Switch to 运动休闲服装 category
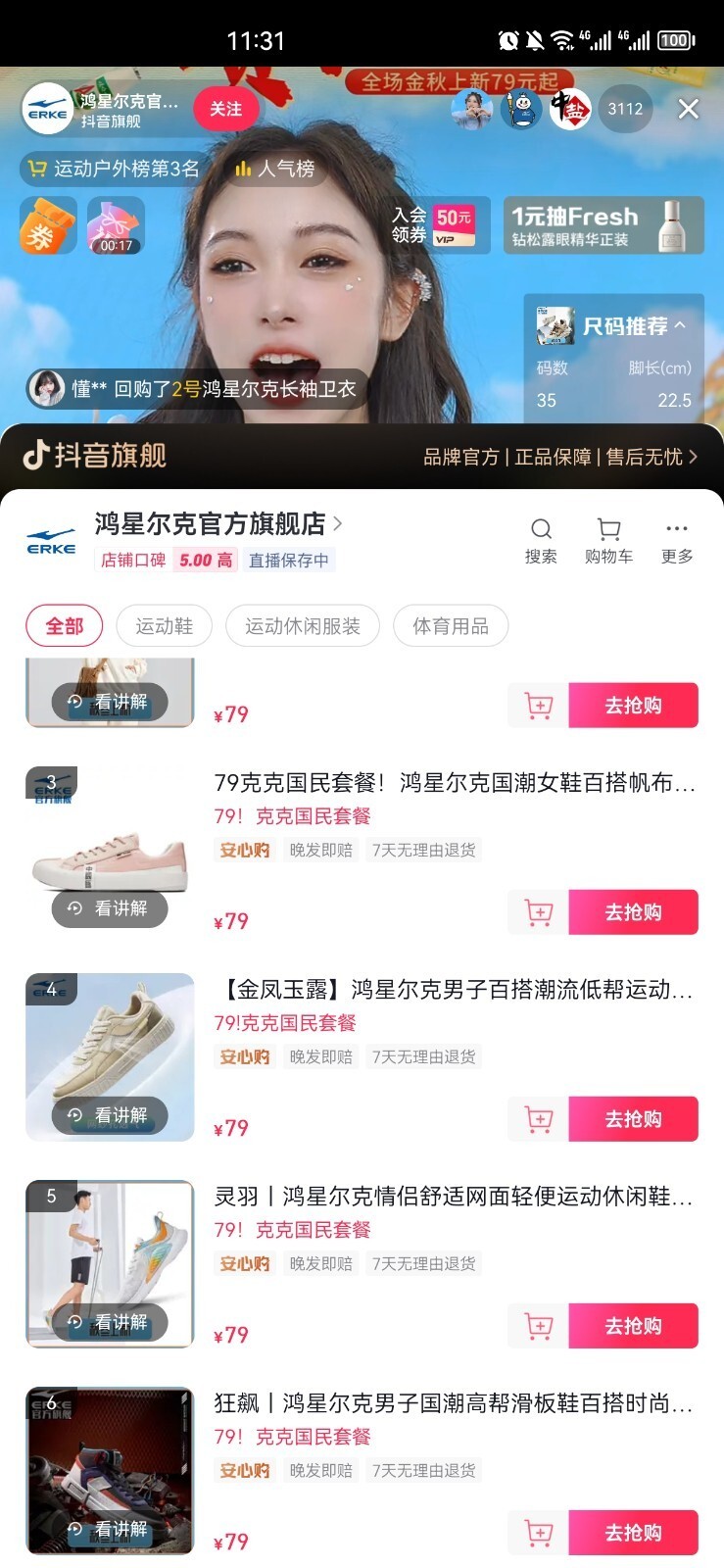Screen dimensions: 724x1568 [302, 626]
